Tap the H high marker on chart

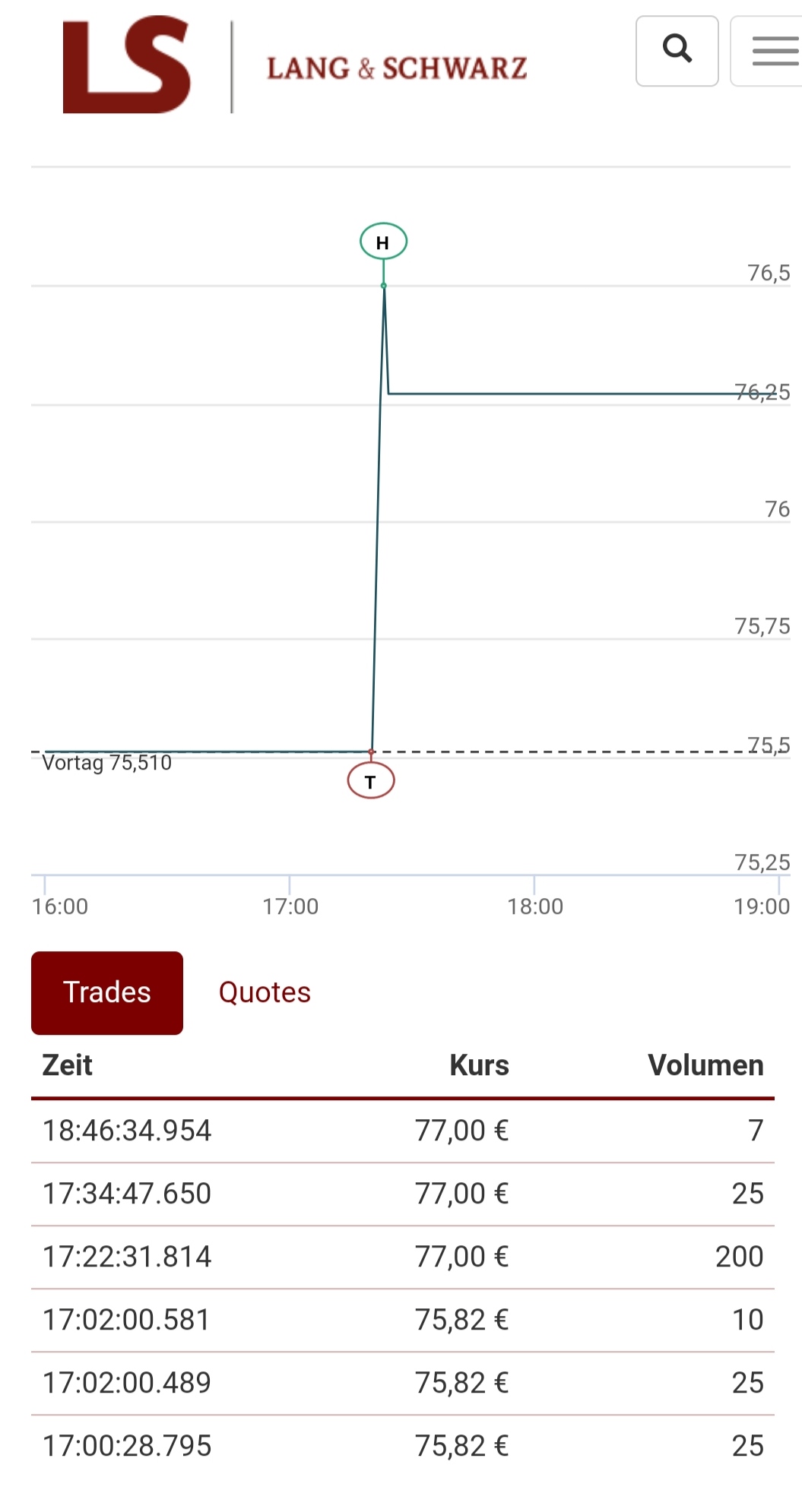(383, 242)
